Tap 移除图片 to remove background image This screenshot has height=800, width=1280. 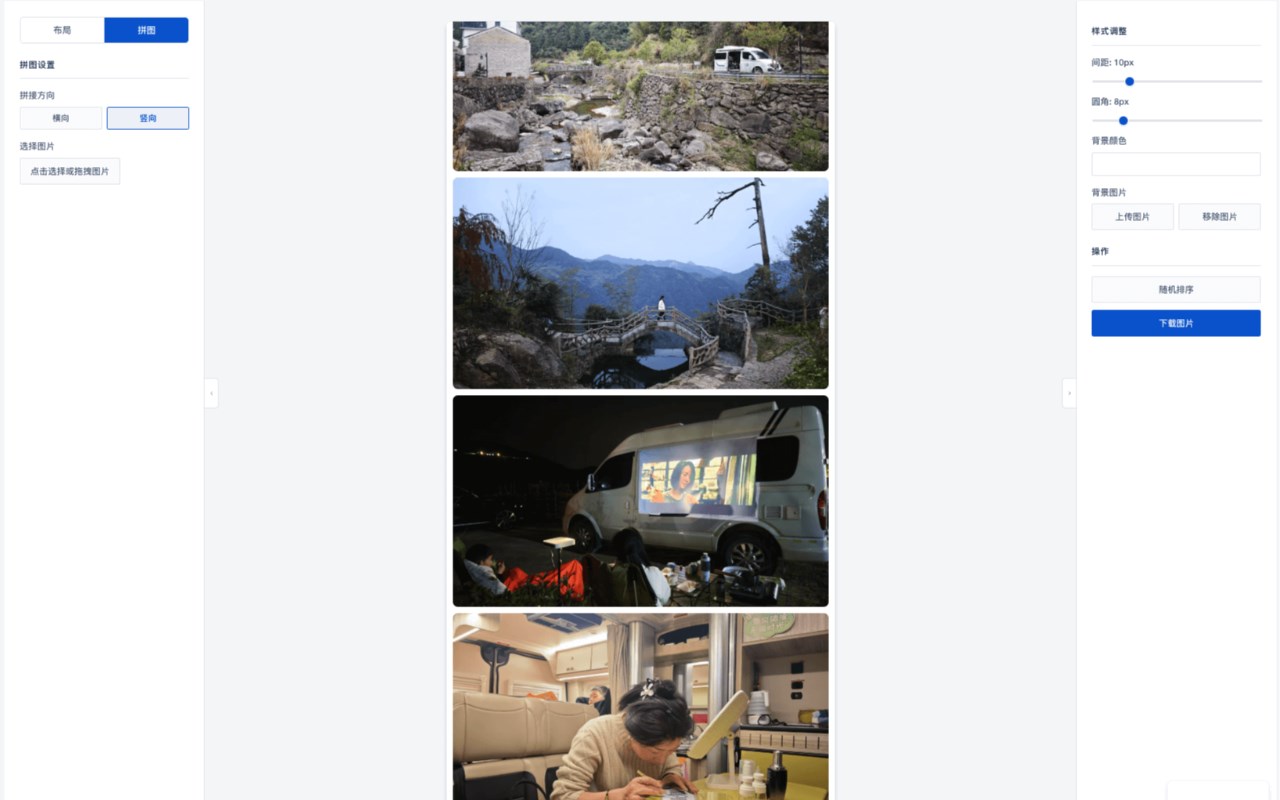click(1219, 217)
